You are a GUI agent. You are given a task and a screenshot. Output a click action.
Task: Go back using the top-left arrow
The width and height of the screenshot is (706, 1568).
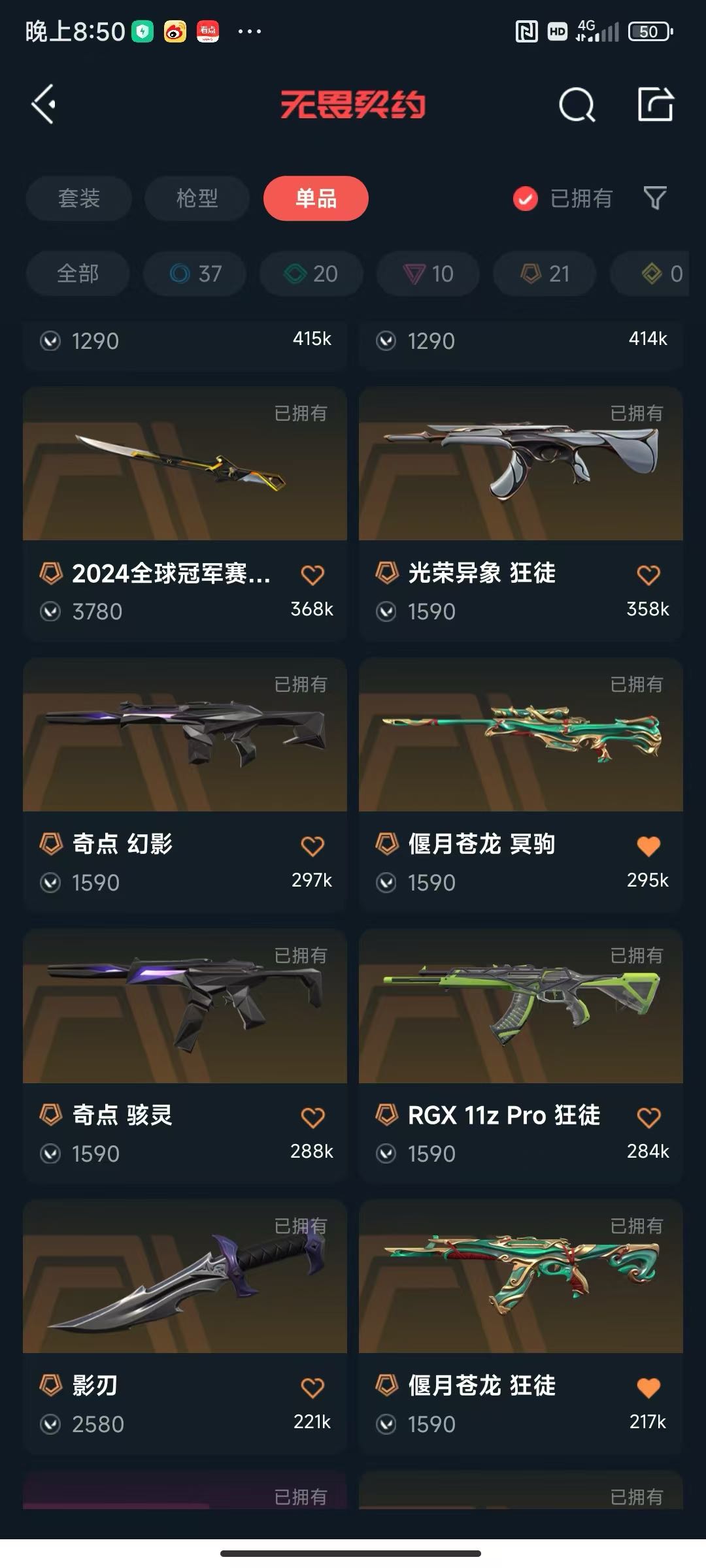(44, 104)
